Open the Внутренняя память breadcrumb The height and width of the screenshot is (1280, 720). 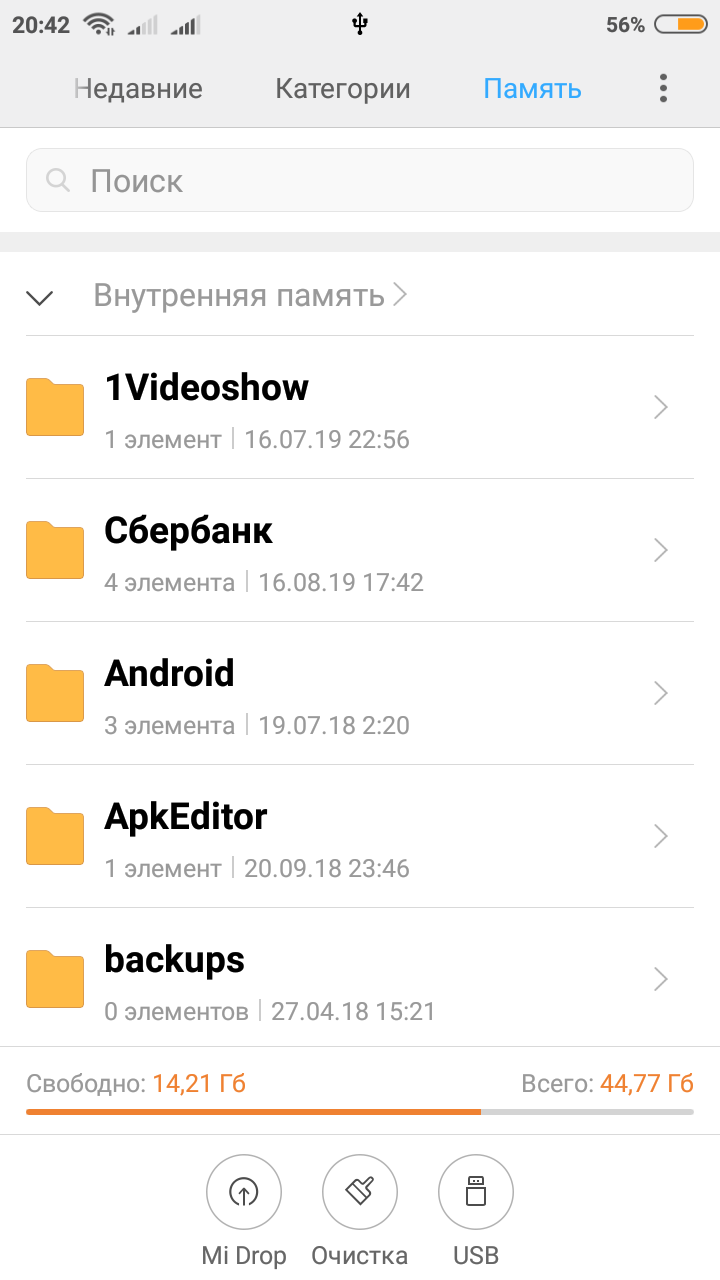click(x=250, y=295)
